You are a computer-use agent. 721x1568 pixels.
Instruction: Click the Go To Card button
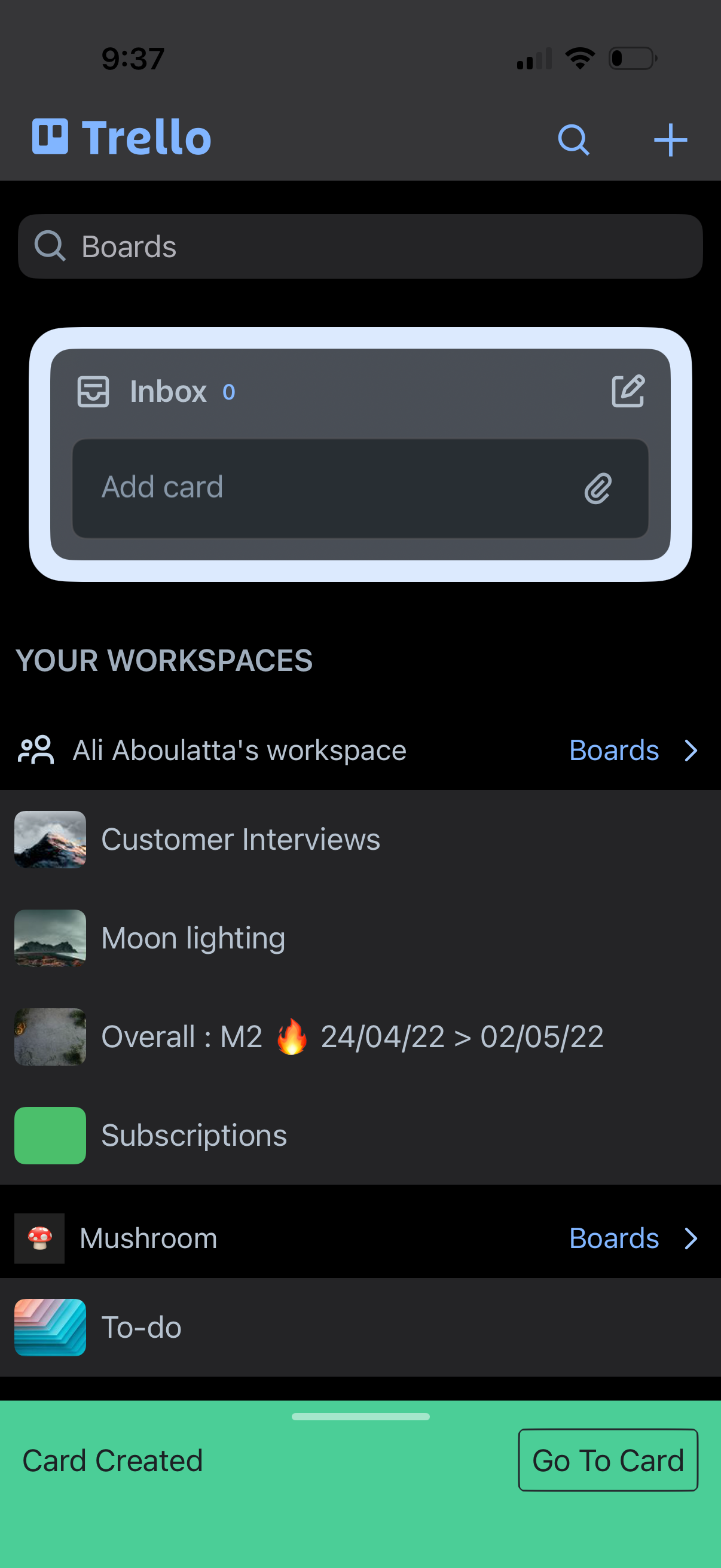607,1460
